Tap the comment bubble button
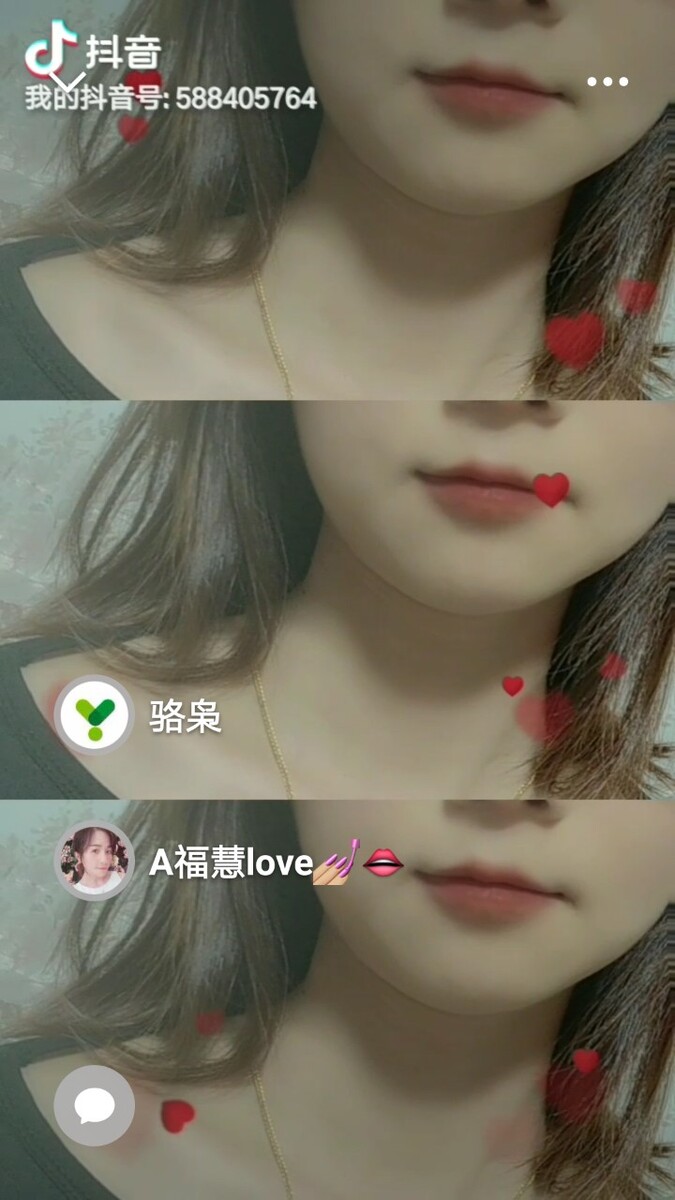Viewport: 675px width, 1200px height. tap(94, 1106)
